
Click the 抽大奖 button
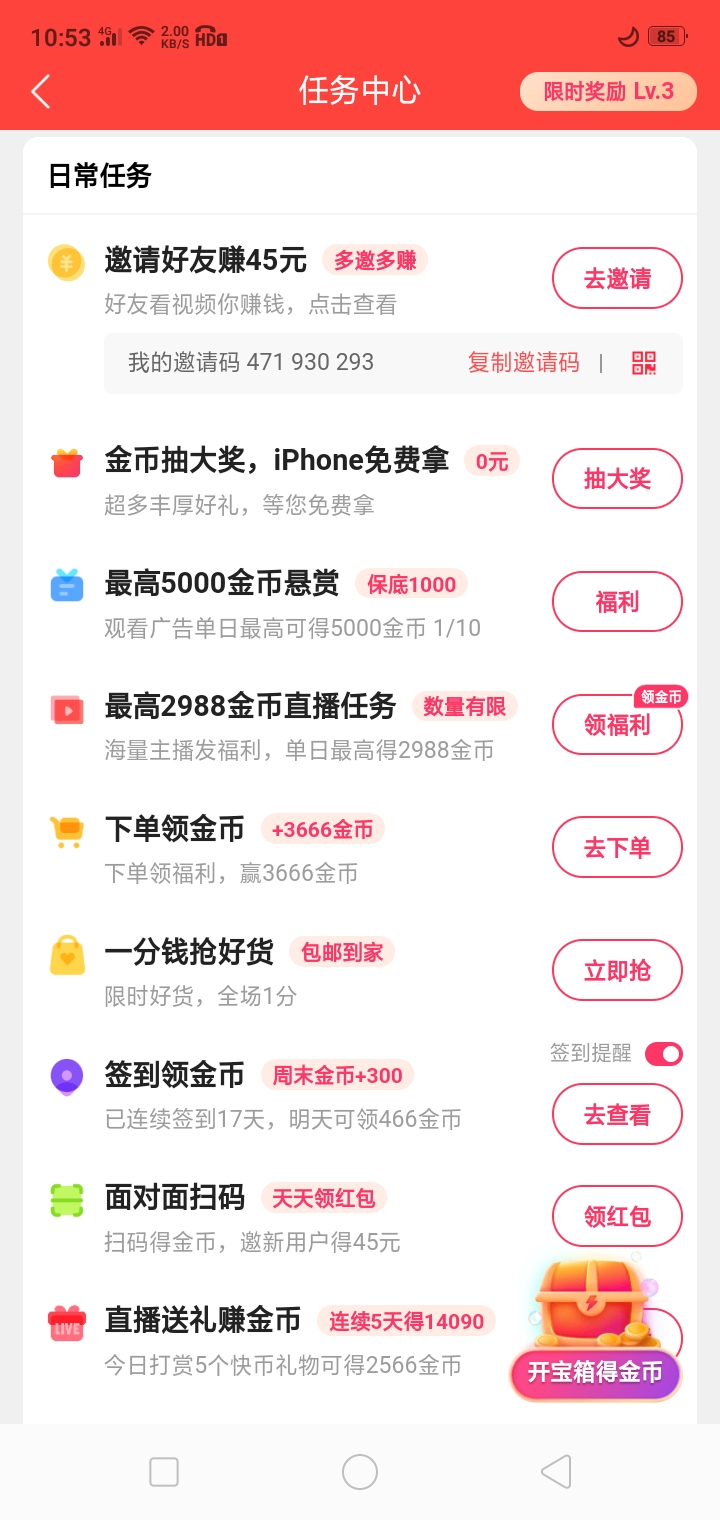[616, 478]
